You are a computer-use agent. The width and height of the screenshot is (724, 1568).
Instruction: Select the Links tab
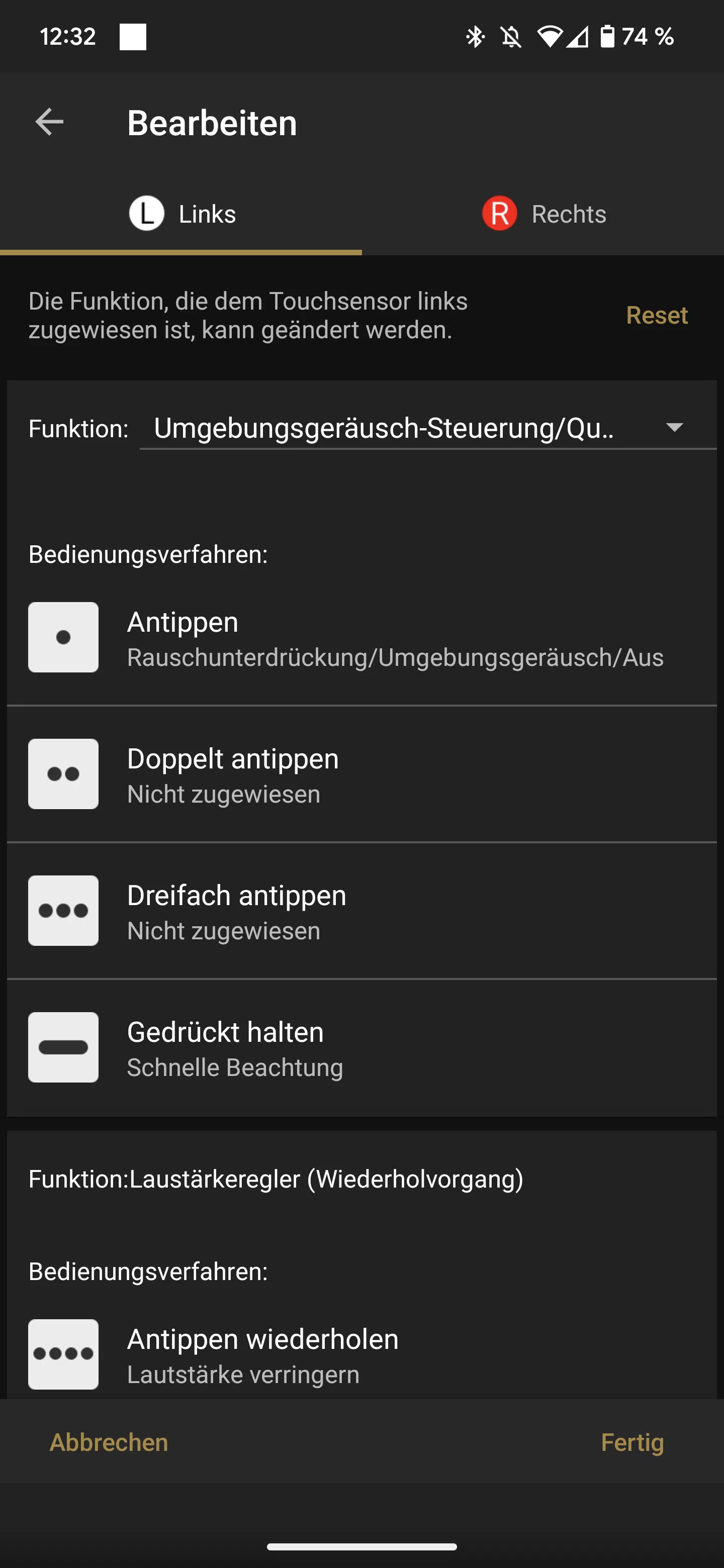181,214
